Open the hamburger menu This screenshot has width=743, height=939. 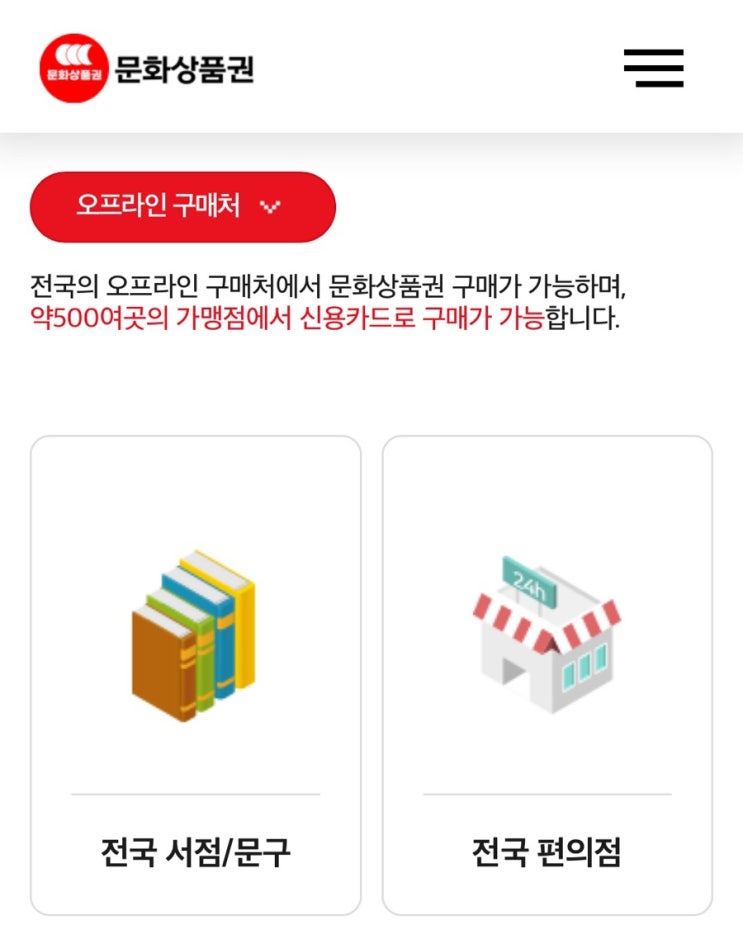pyautogui.click(x=653, y=68)
